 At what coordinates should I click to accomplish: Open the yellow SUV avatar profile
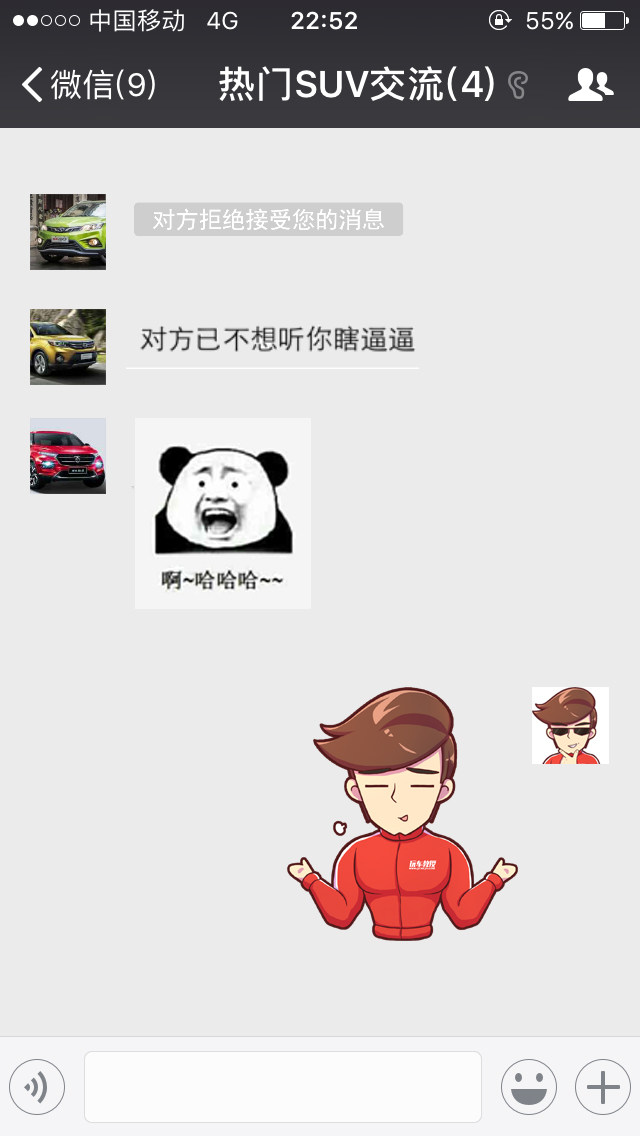pyautogui.click(x=68, y=347)
